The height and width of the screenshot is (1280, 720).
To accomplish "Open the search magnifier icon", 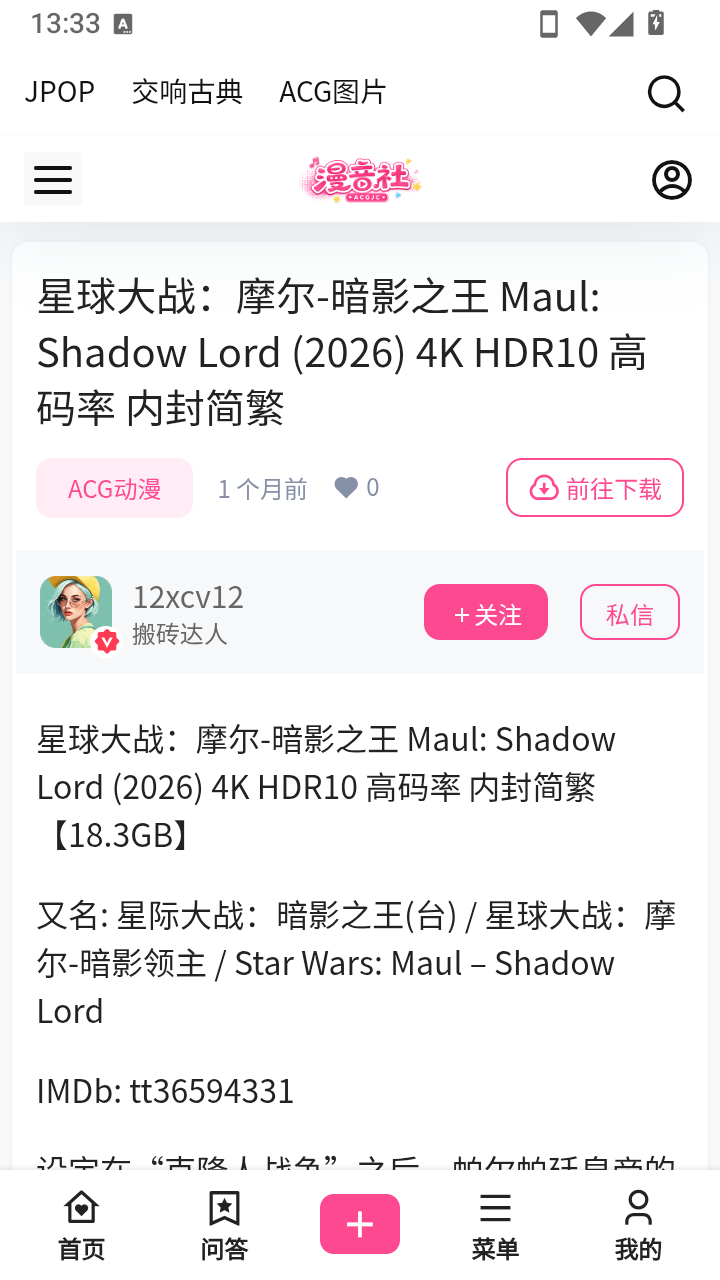I will (x=666, y=93).
